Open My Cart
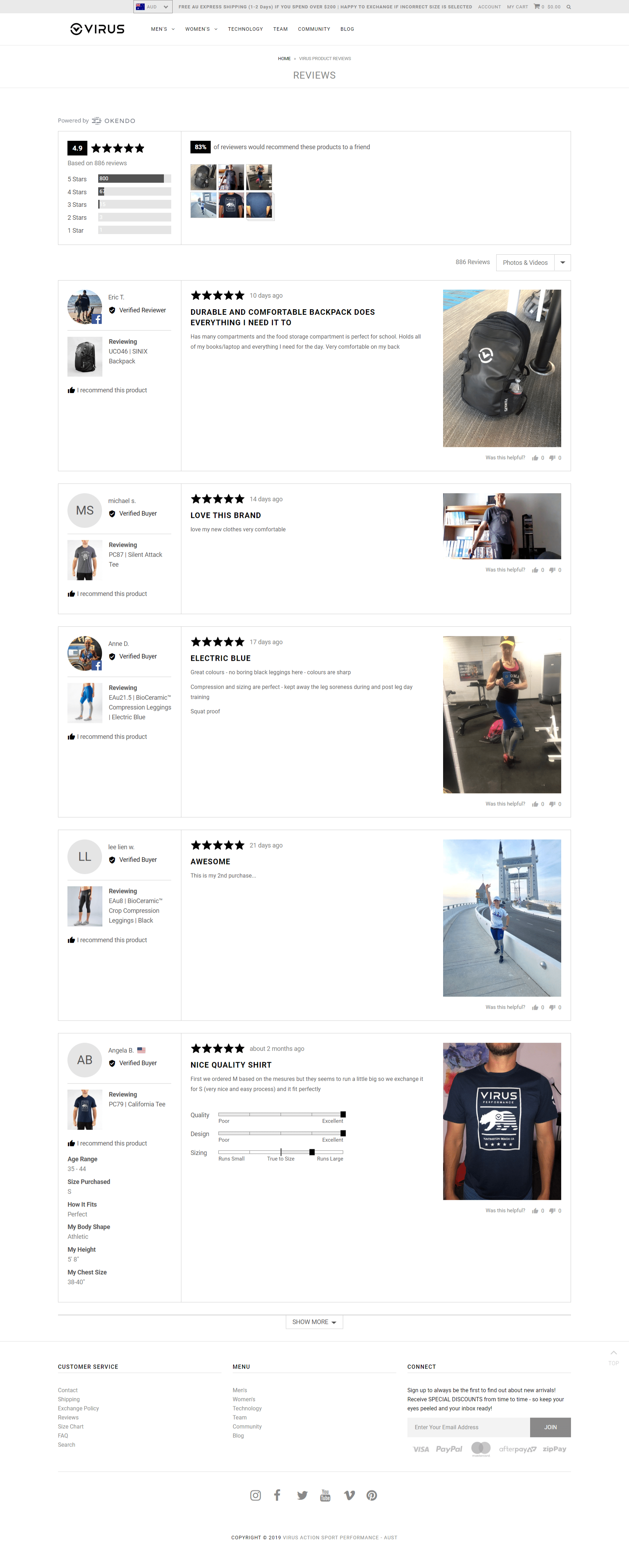This screenshot has height=1568, width=629. point(517,7)
